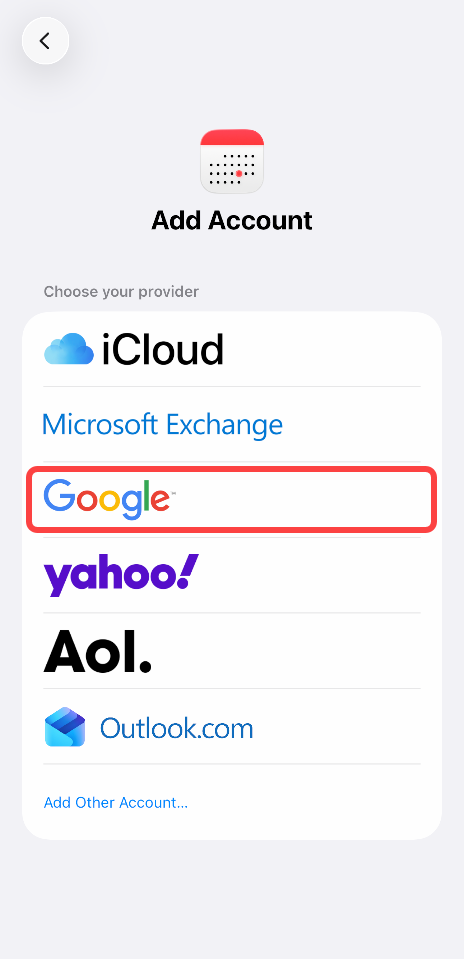Go back using the top-left arrow

pyautogui.click(x=45, y=41)
